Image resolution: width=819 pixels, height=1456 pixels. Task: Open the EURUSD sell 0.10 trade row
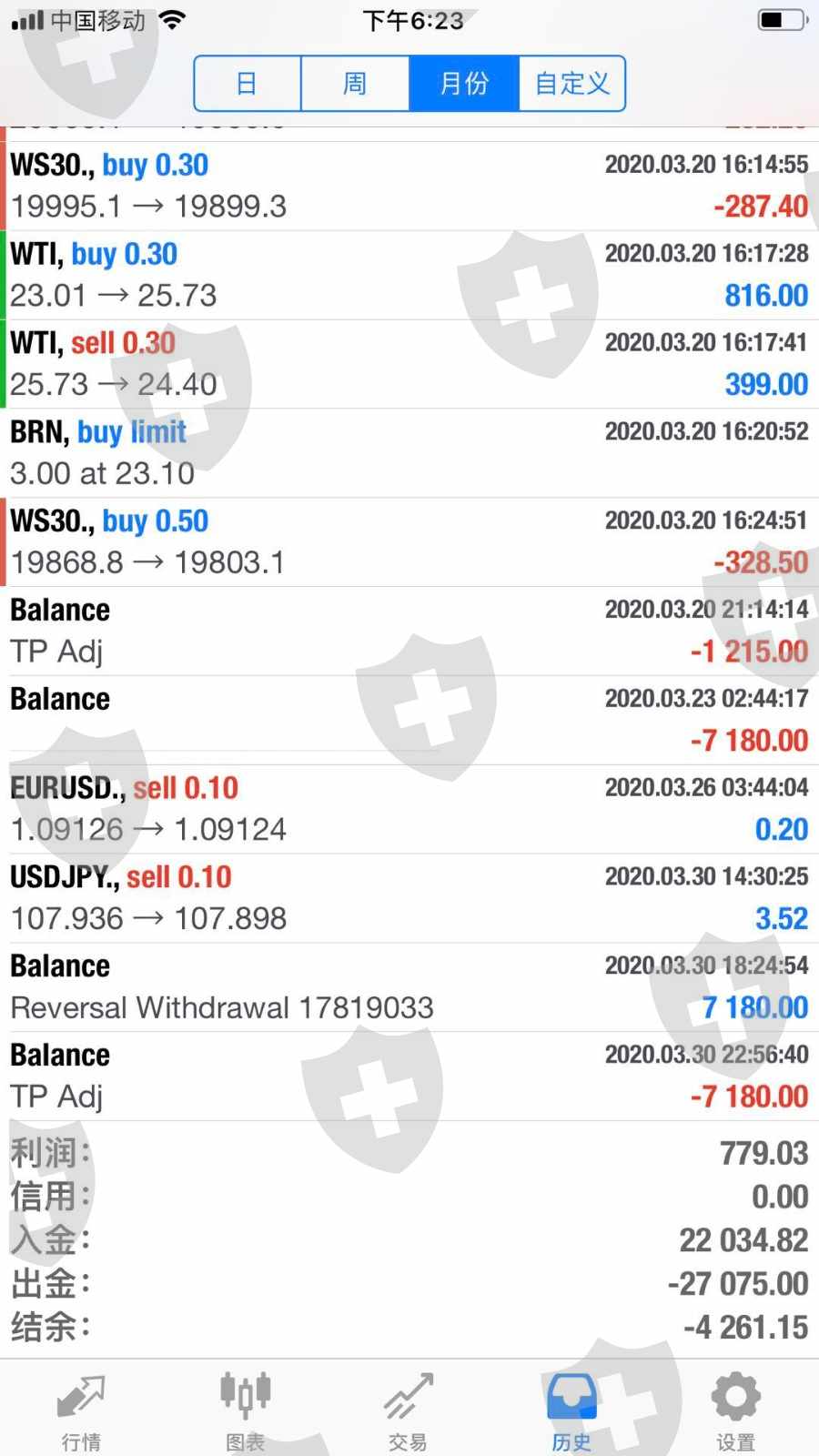pos(409,809)
